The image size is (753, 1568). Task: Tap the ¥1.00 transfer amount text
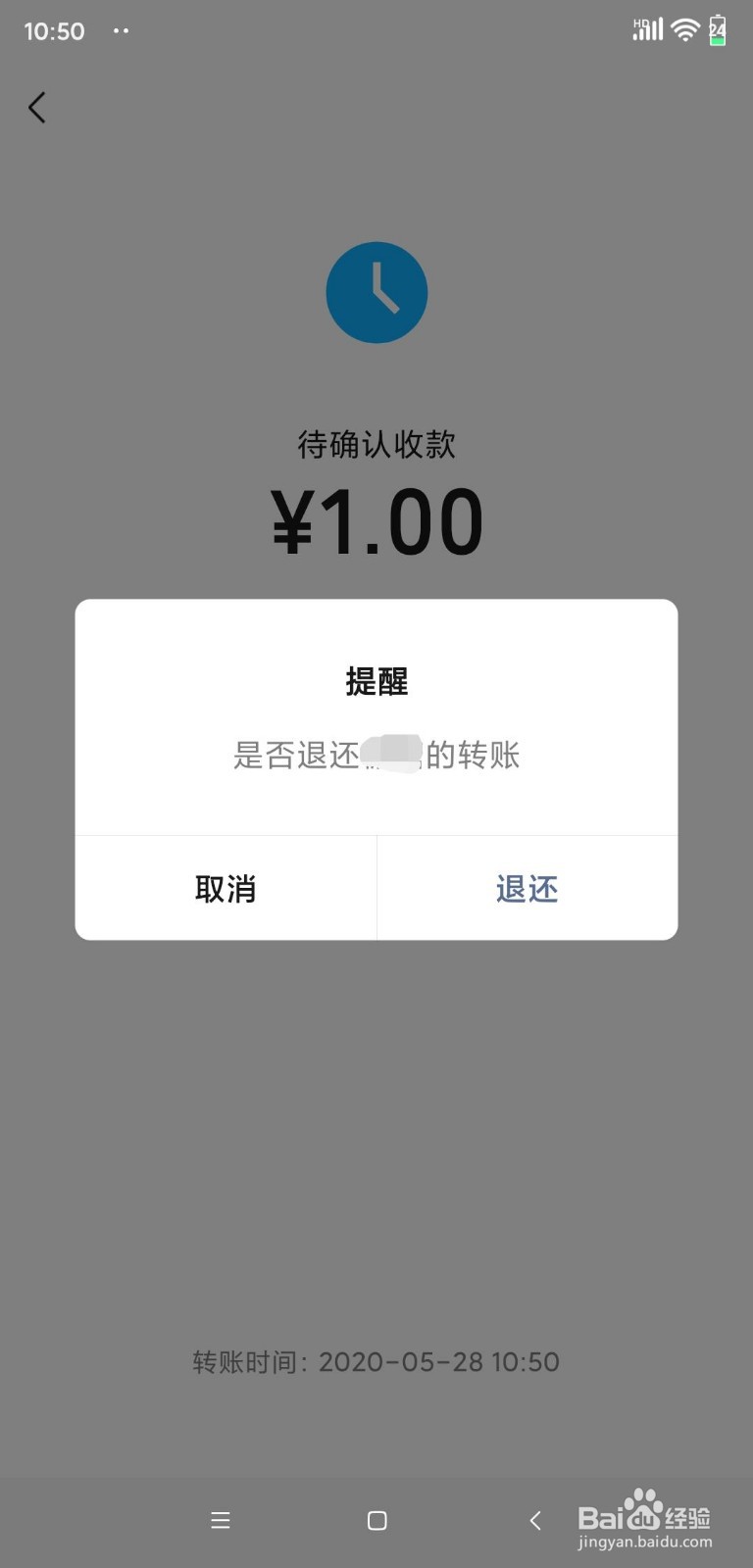pos(376,521)
